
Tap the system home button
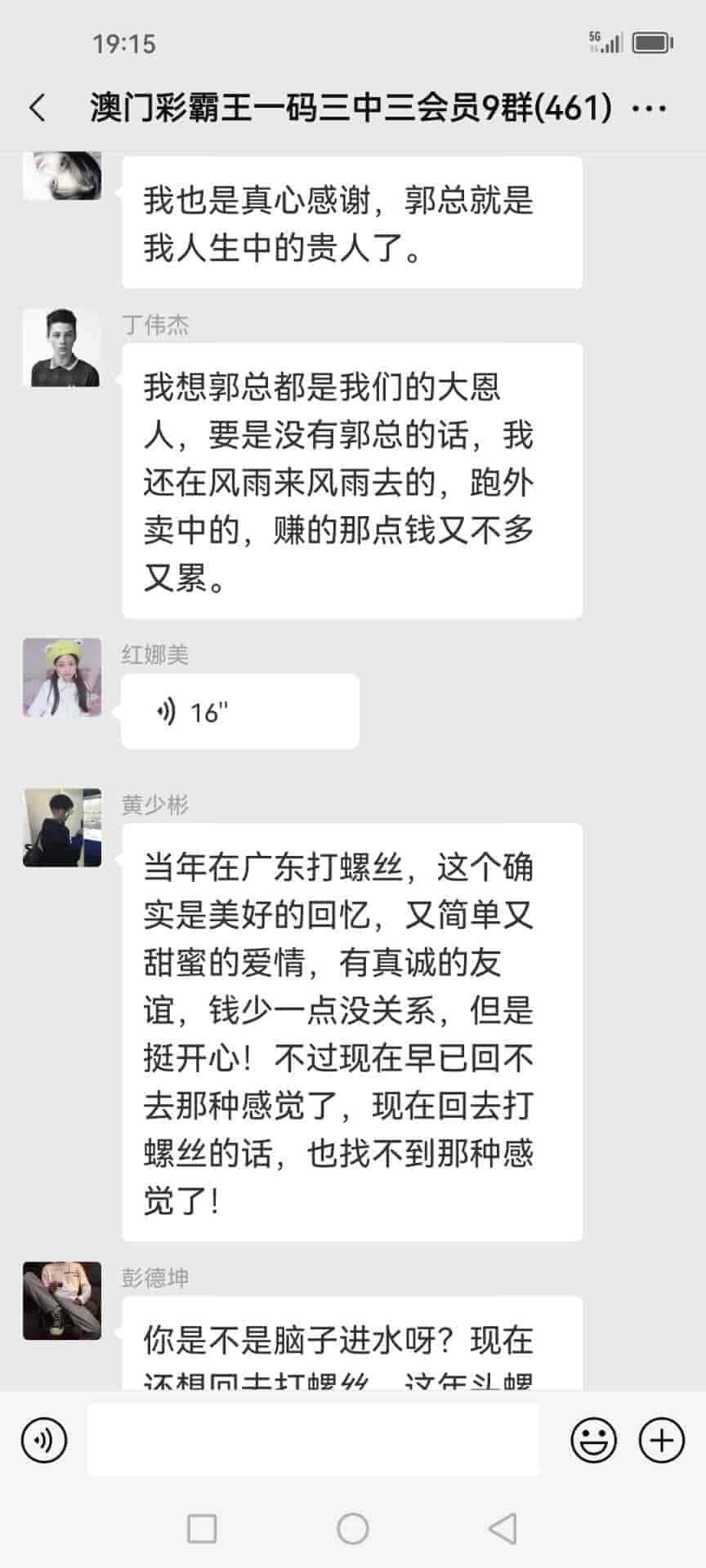tap(353, 1528)
